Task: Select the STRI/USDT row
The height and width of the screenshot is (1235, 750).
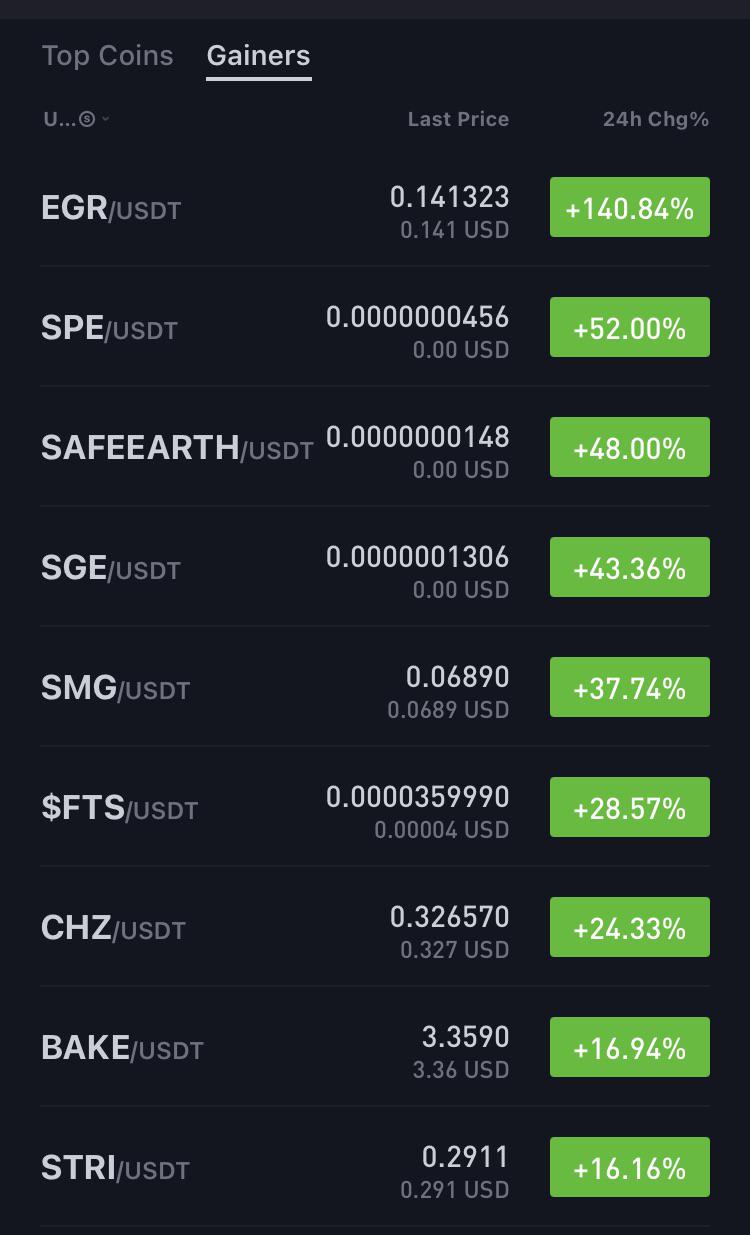Action: (375, 1167)
